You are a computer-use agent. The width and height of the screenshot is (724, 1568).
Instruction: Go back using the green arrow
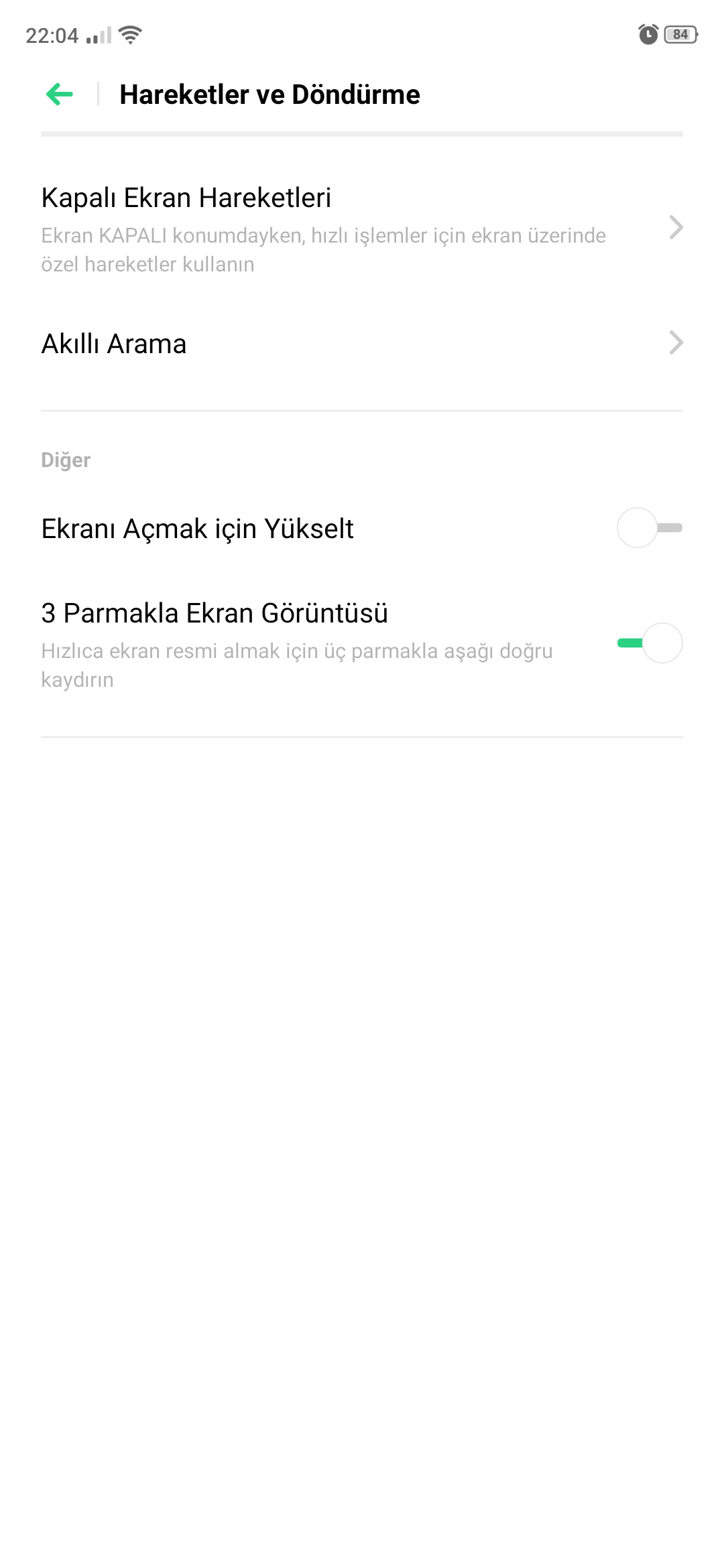[60, 94]
